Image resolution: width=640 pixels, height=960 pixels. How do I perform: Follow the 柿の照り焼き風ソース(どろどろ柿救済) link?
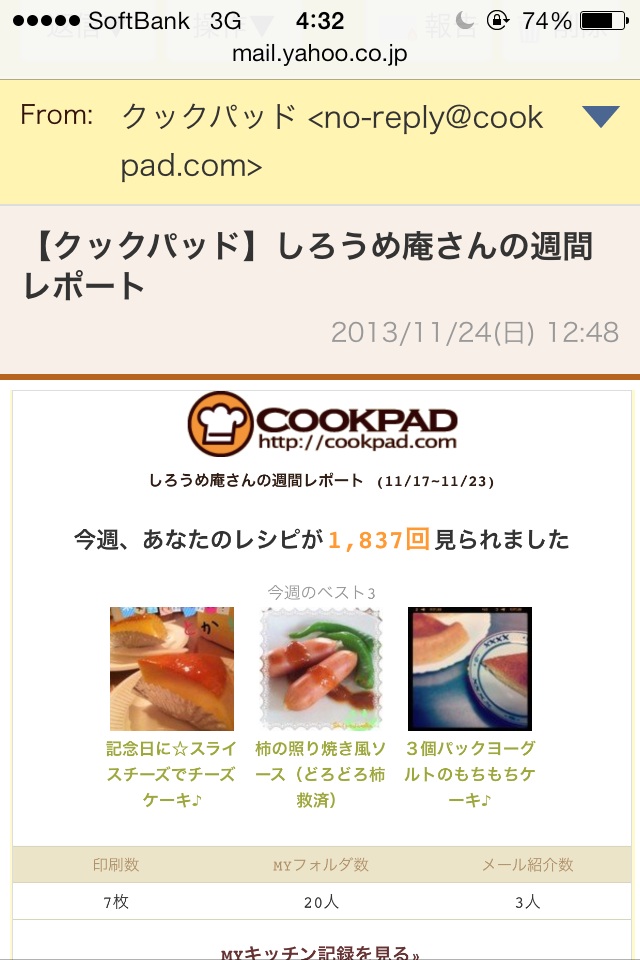(321, 775)
